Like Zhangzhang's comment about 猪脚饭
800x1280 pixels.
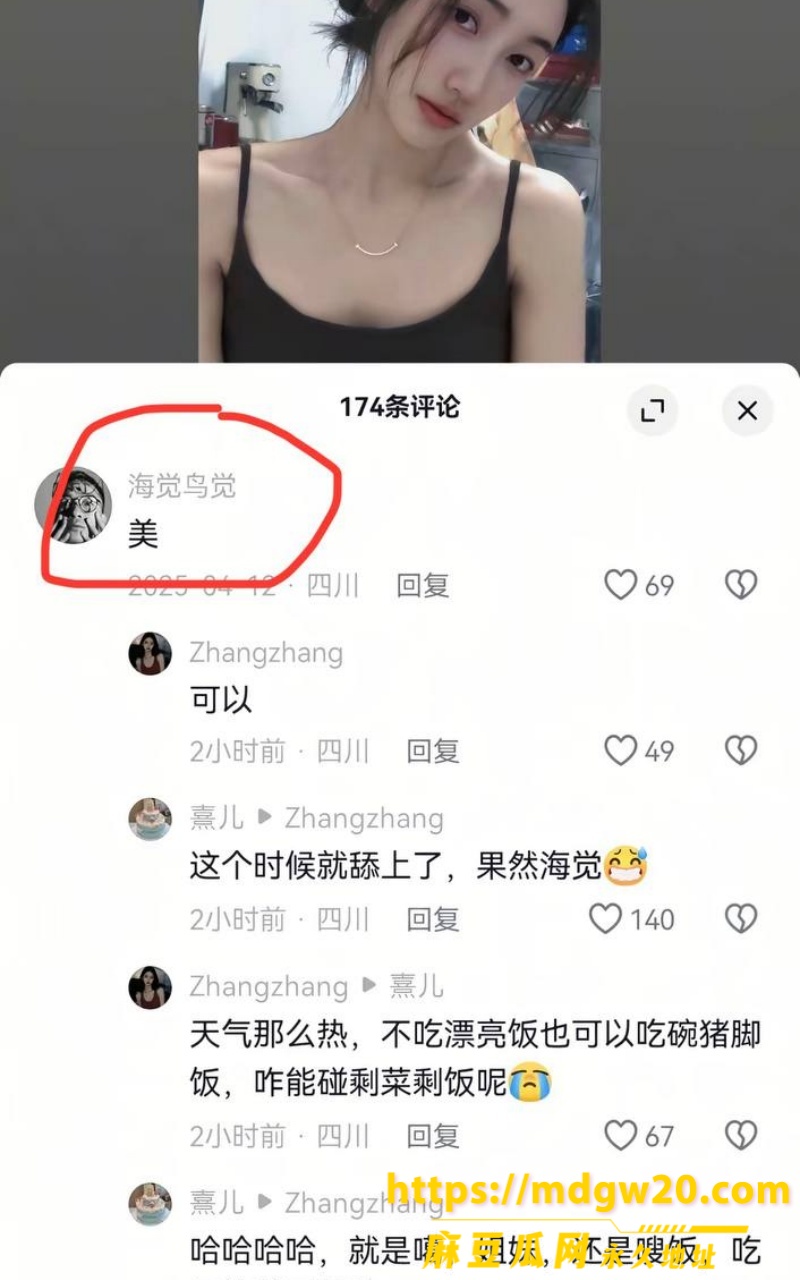(621, 1135)
